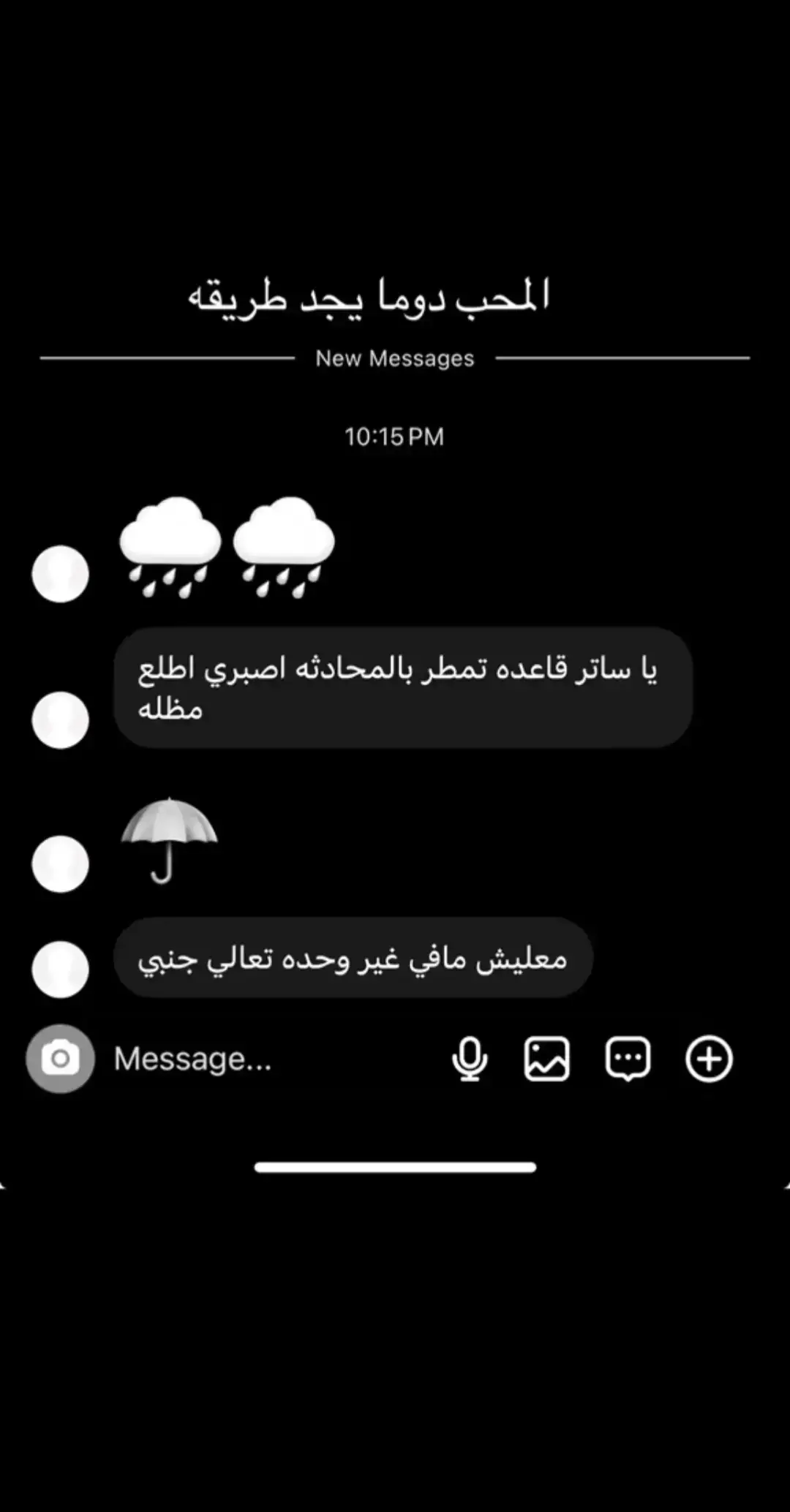Tap the Message text field
790x1512 pixels.
click(271, 1059)
